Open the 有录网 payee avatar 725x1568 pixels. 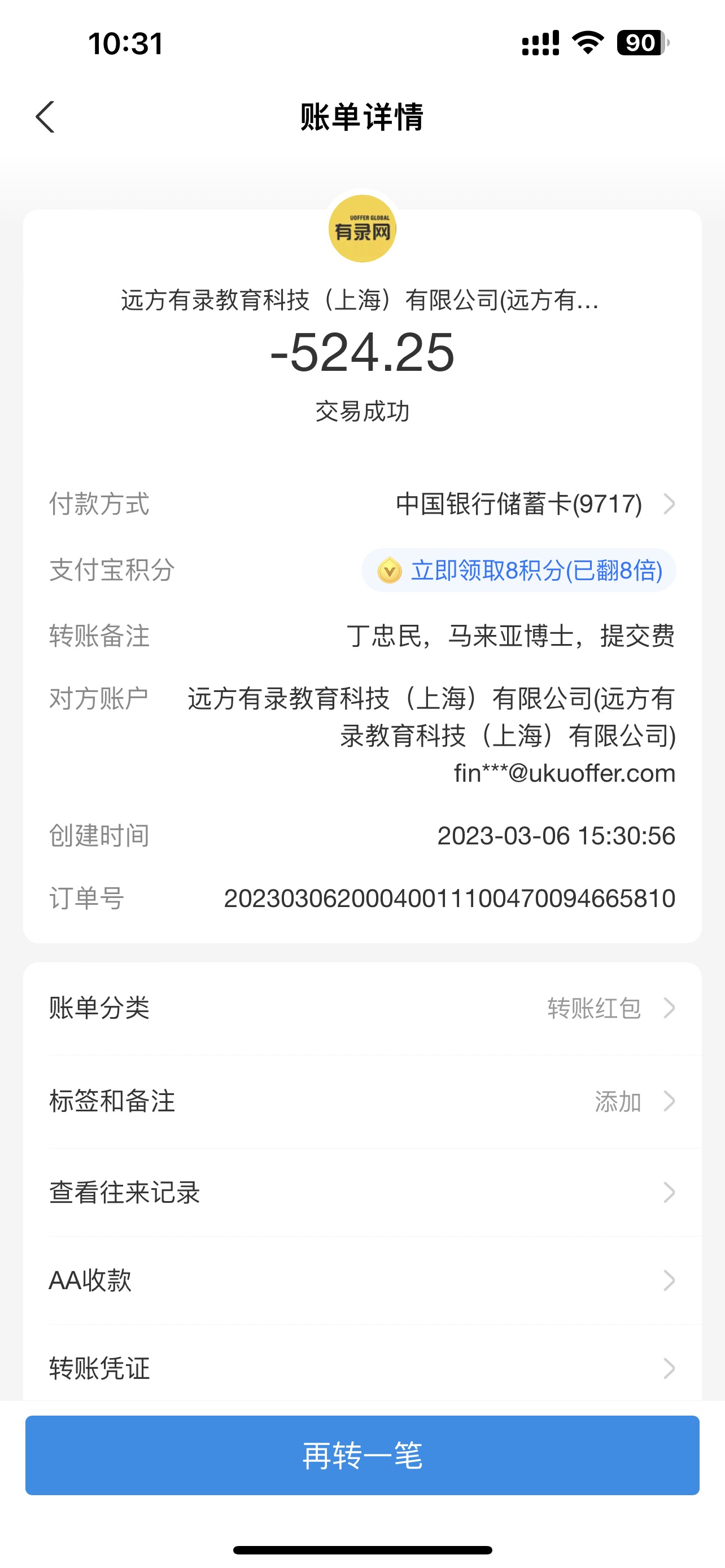click(362, 230)
